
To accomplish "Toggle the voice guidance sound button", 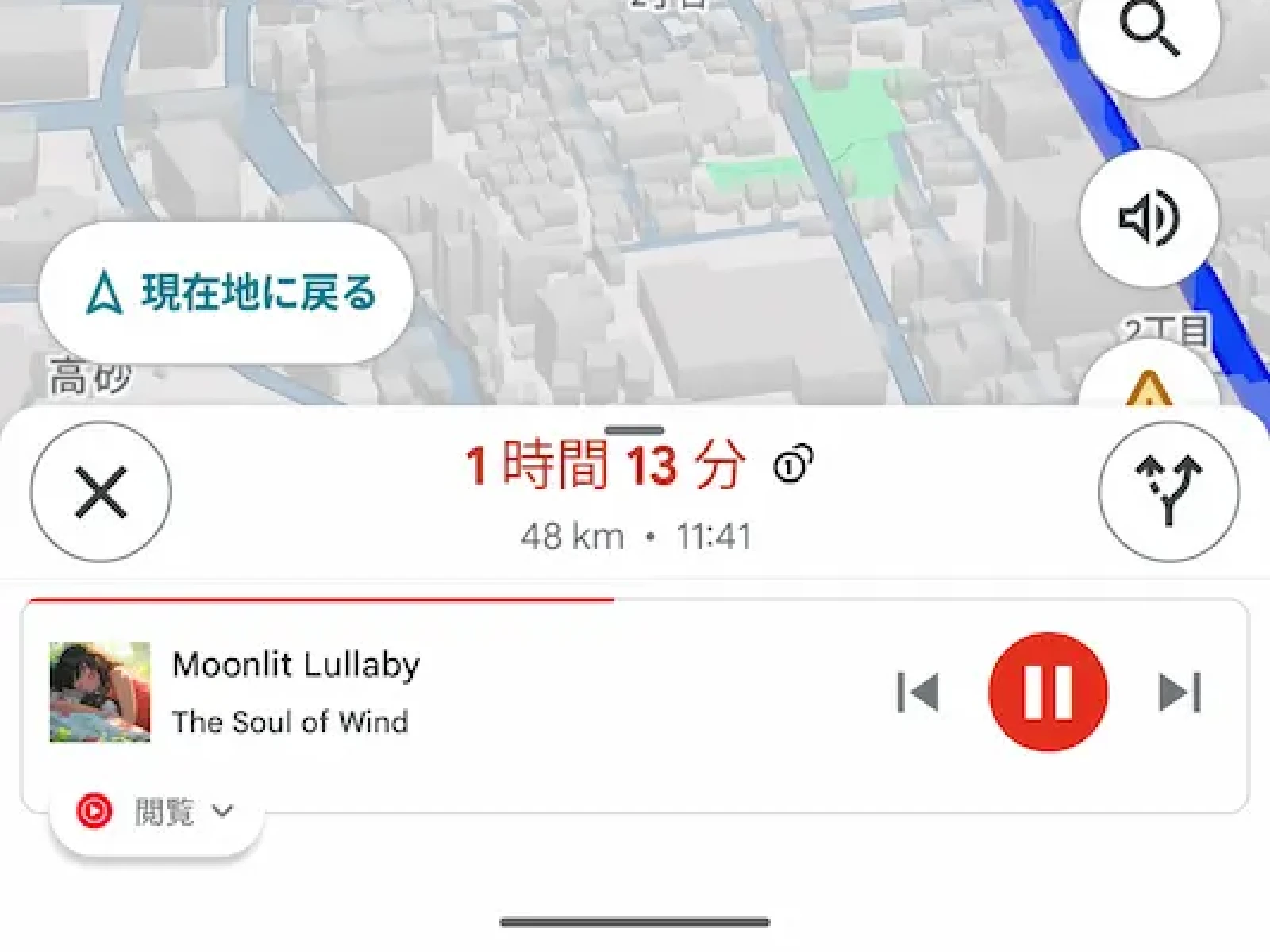I will point(1149,217).
